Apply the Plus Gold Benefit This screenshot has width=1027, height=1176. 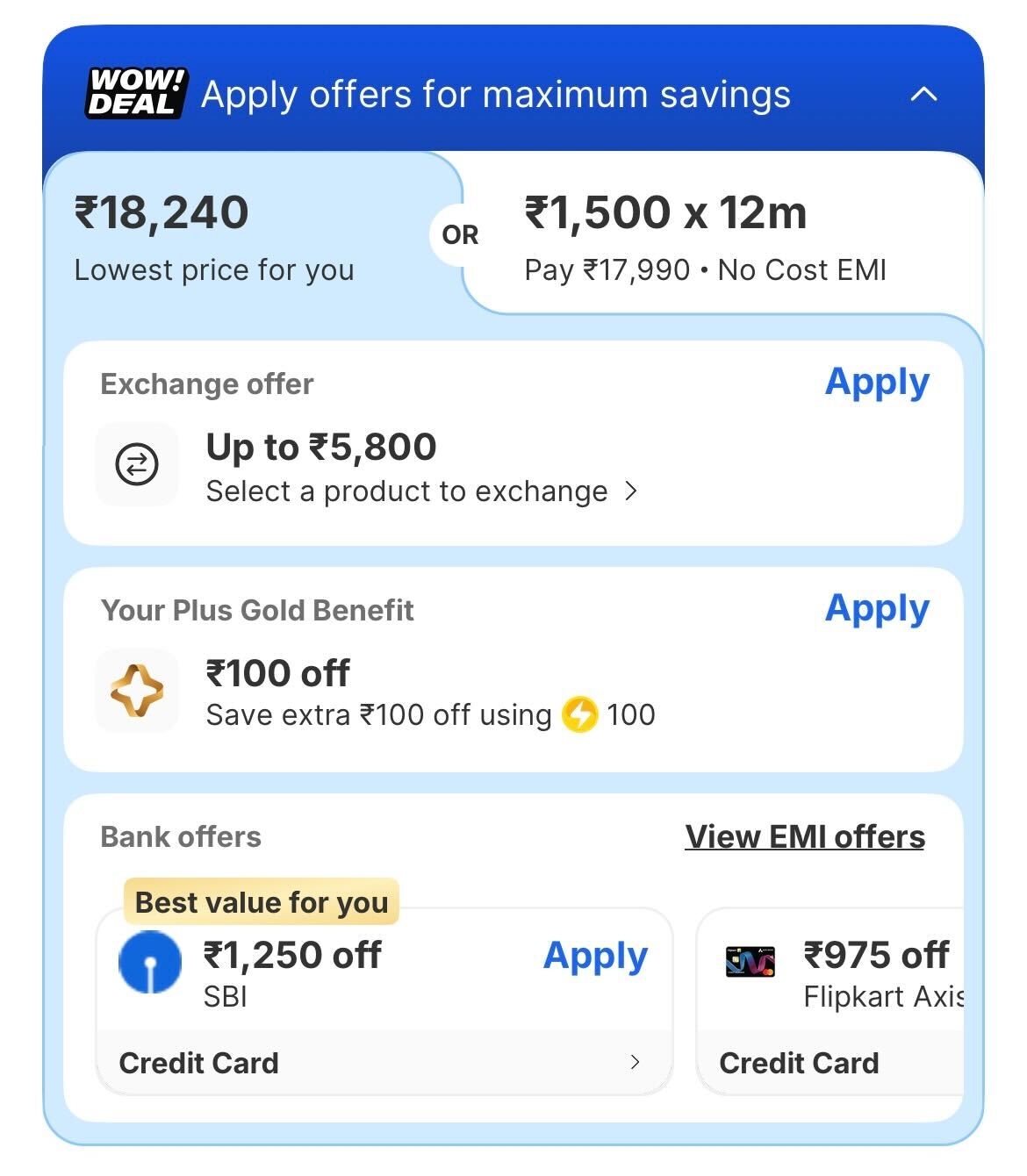pyautogui.click(x=876, y=608)
